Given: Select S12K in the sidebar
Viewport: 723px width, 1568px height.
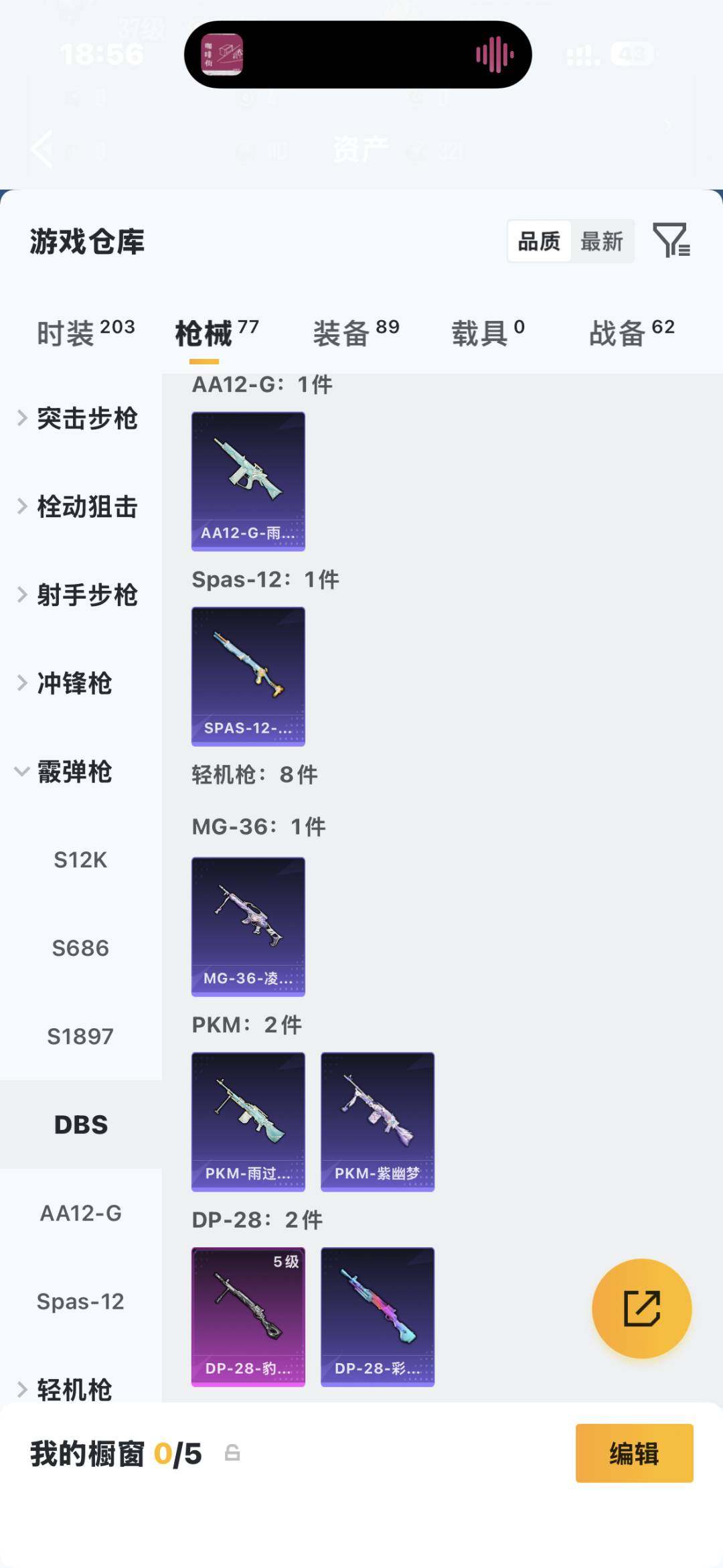Looking at the screenshot, I should coord(81,860).
